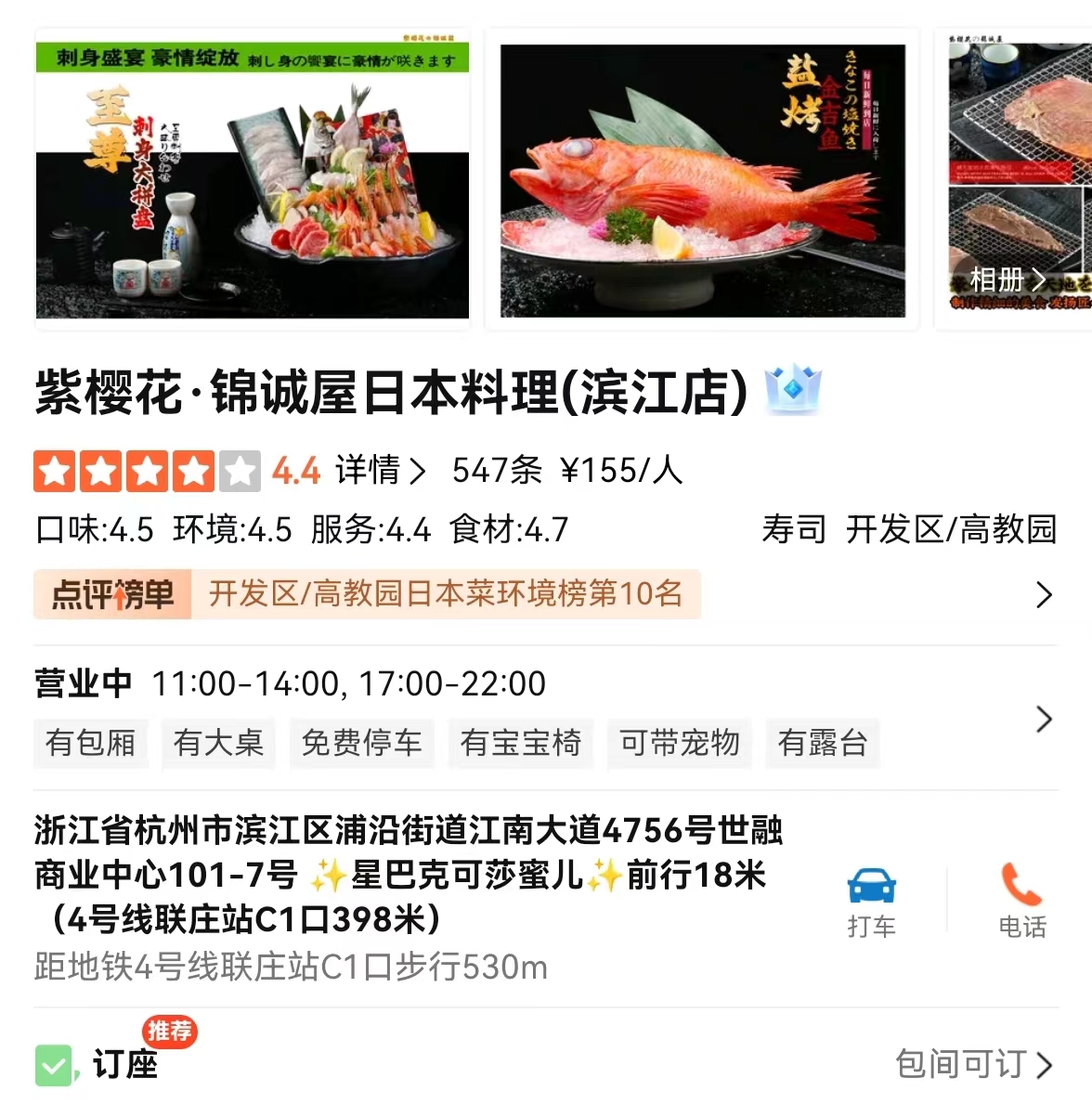Call the restaurant via 电话
This screenshot has height=1117, width=1092.
[x=1021, y=903]
